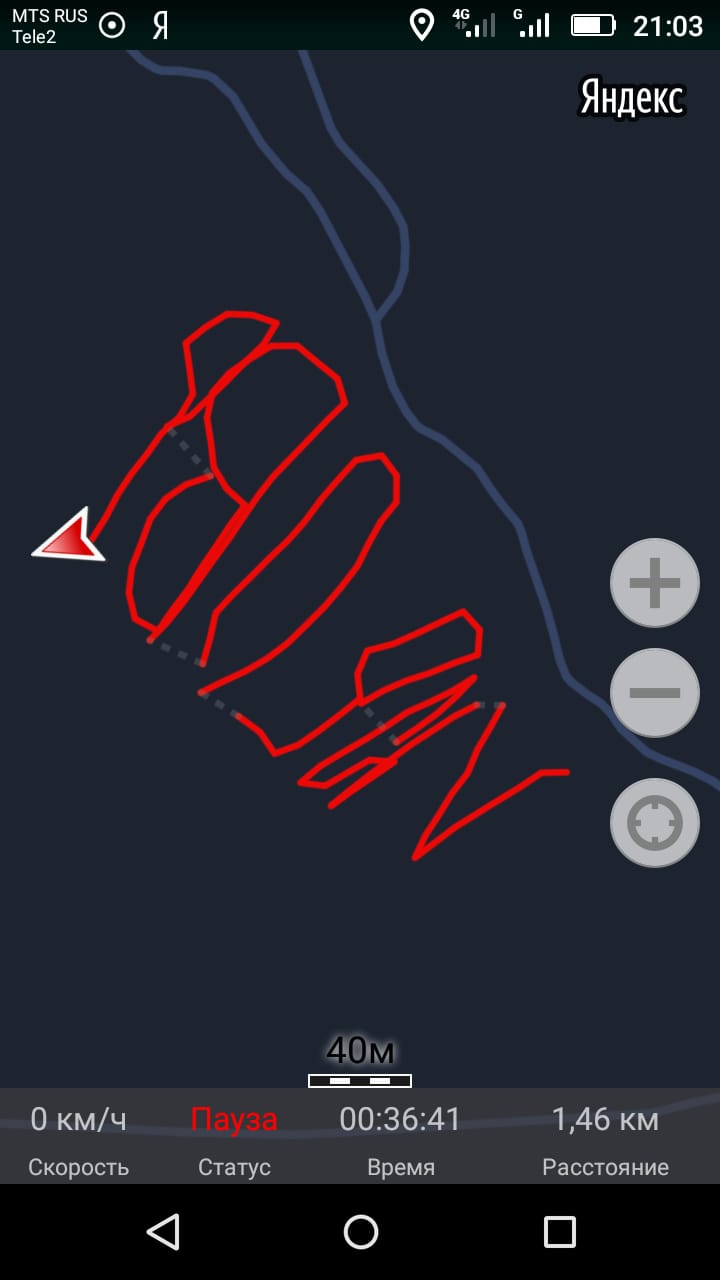Tap the Пауза status indicator

[x=234, y=1120]
